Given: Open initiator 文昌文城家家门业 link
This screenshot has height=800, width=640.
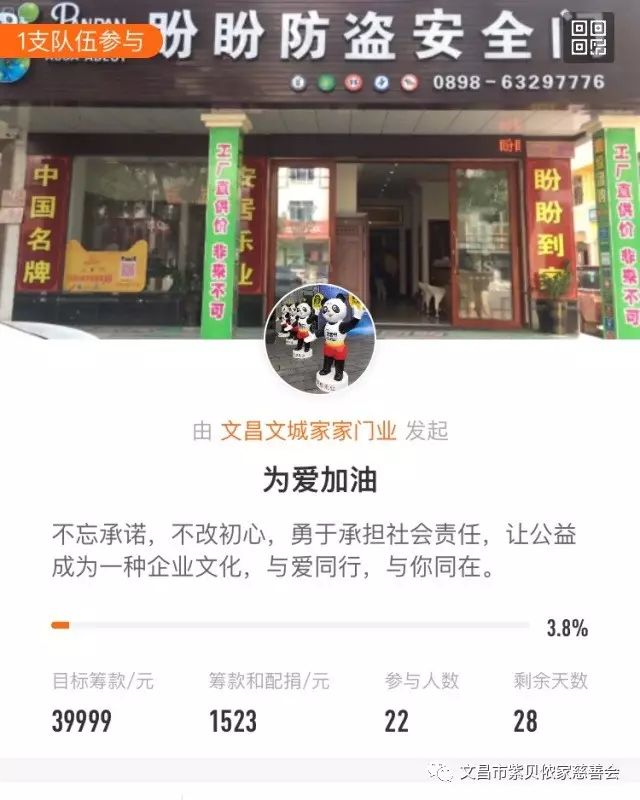Looking at the screenshot, I should pos(308,431).
